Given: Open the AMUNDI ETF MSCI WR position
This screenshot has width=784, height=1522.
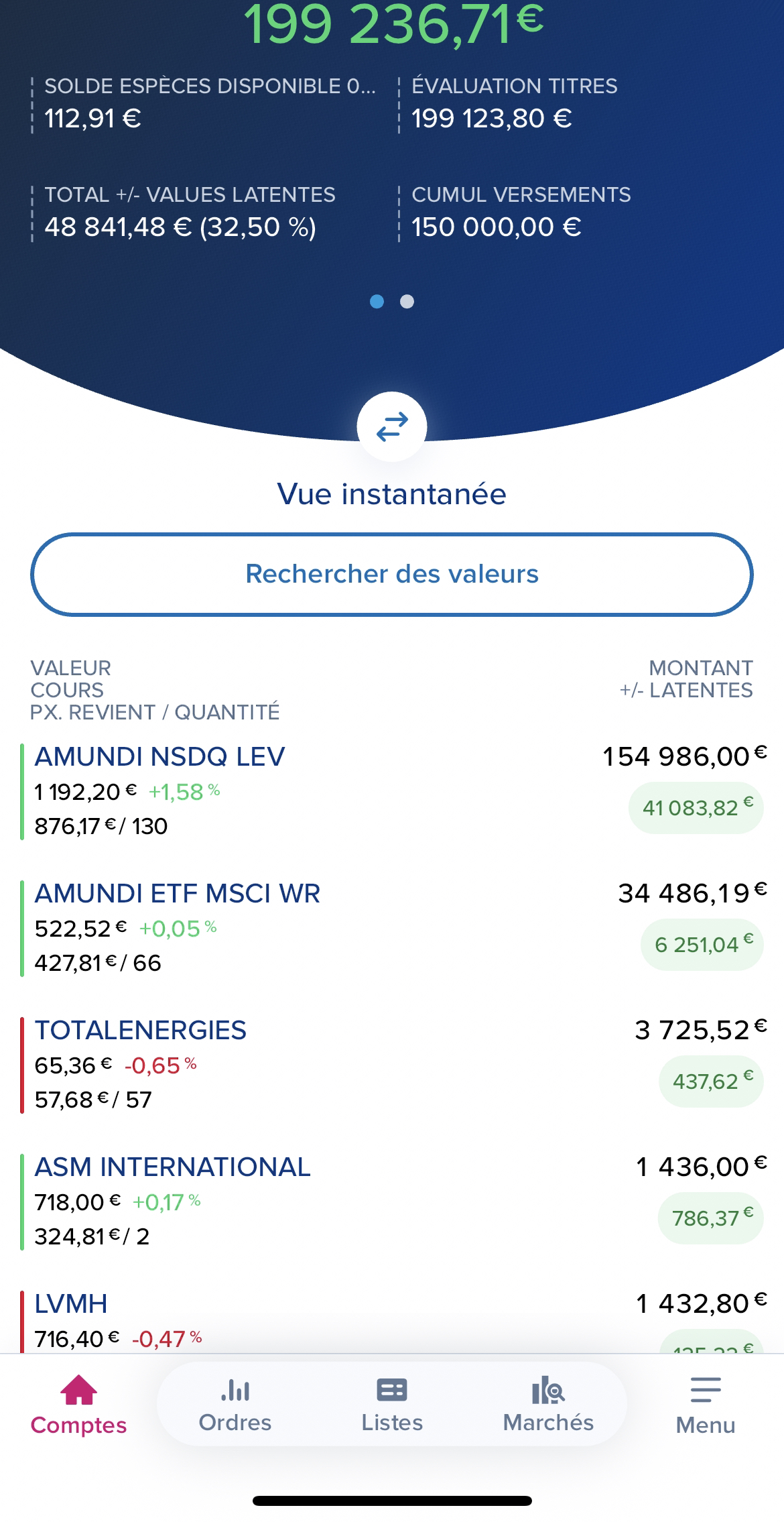Looking at the screenshot, I should pyautogui.click(x=392, y=928).
